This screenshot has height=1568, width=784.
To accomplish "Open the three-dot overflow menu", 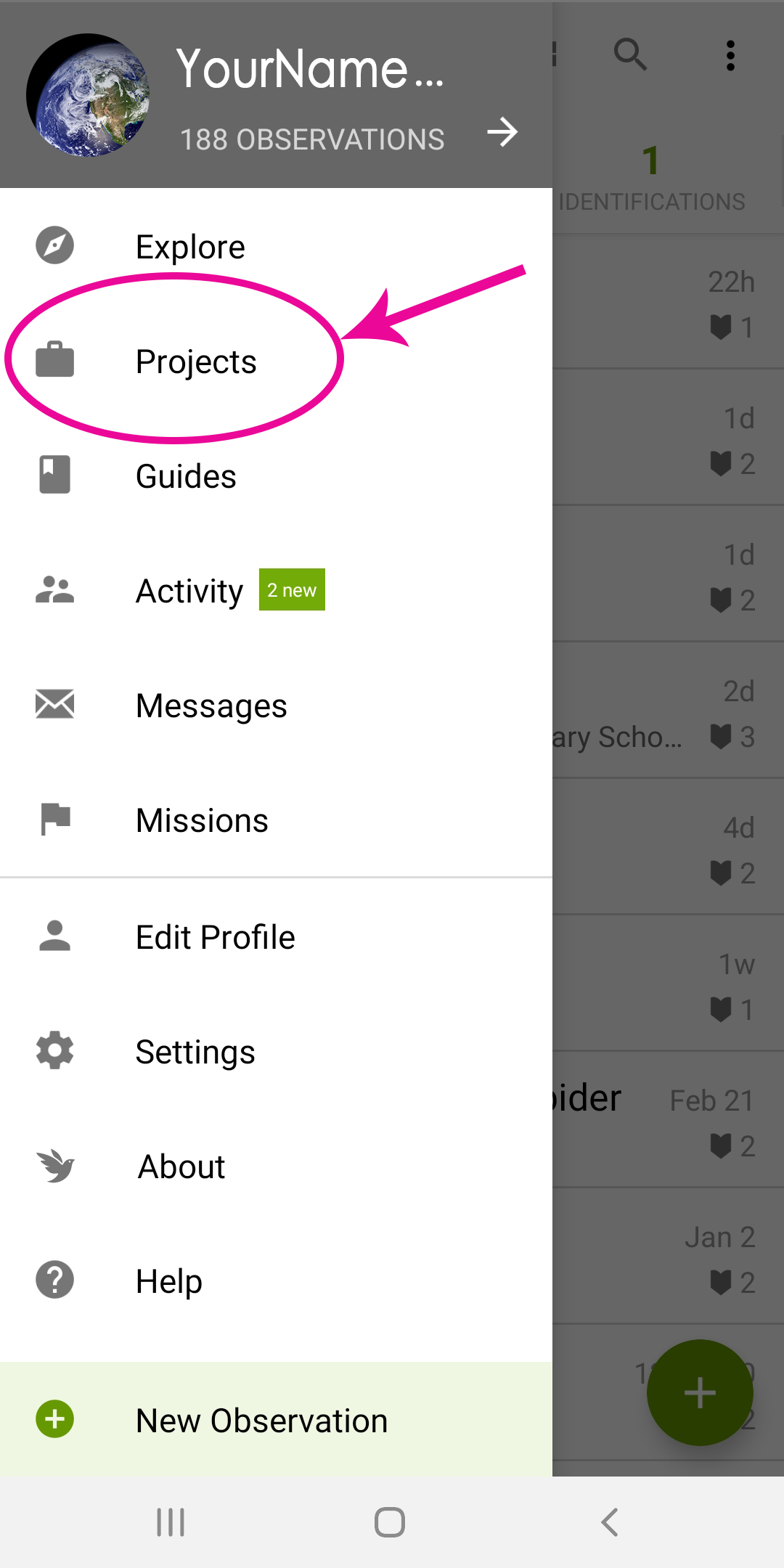I will 730,56.
